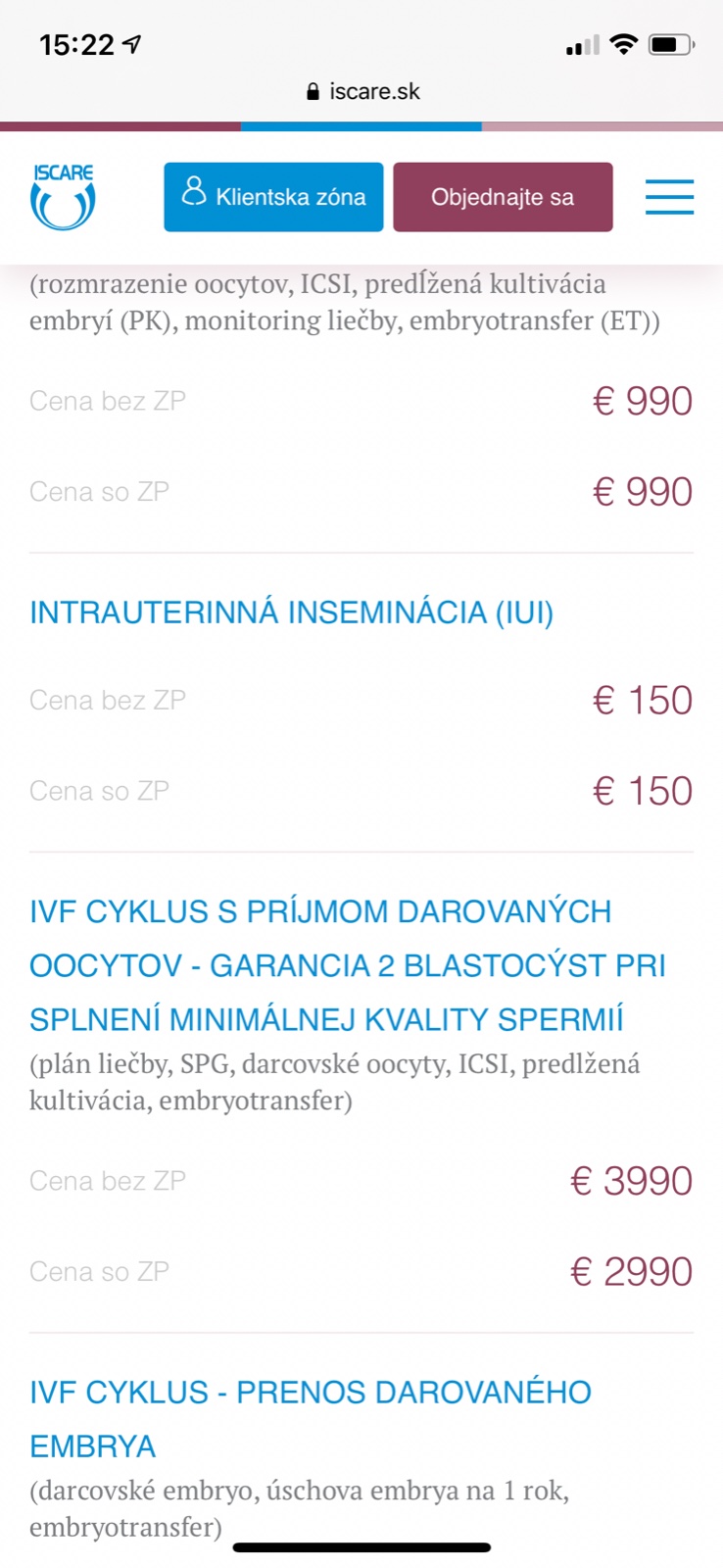This screenshot has height=1568, width=723.
Task: Open the Klientska zóna login
Action: 273,197
